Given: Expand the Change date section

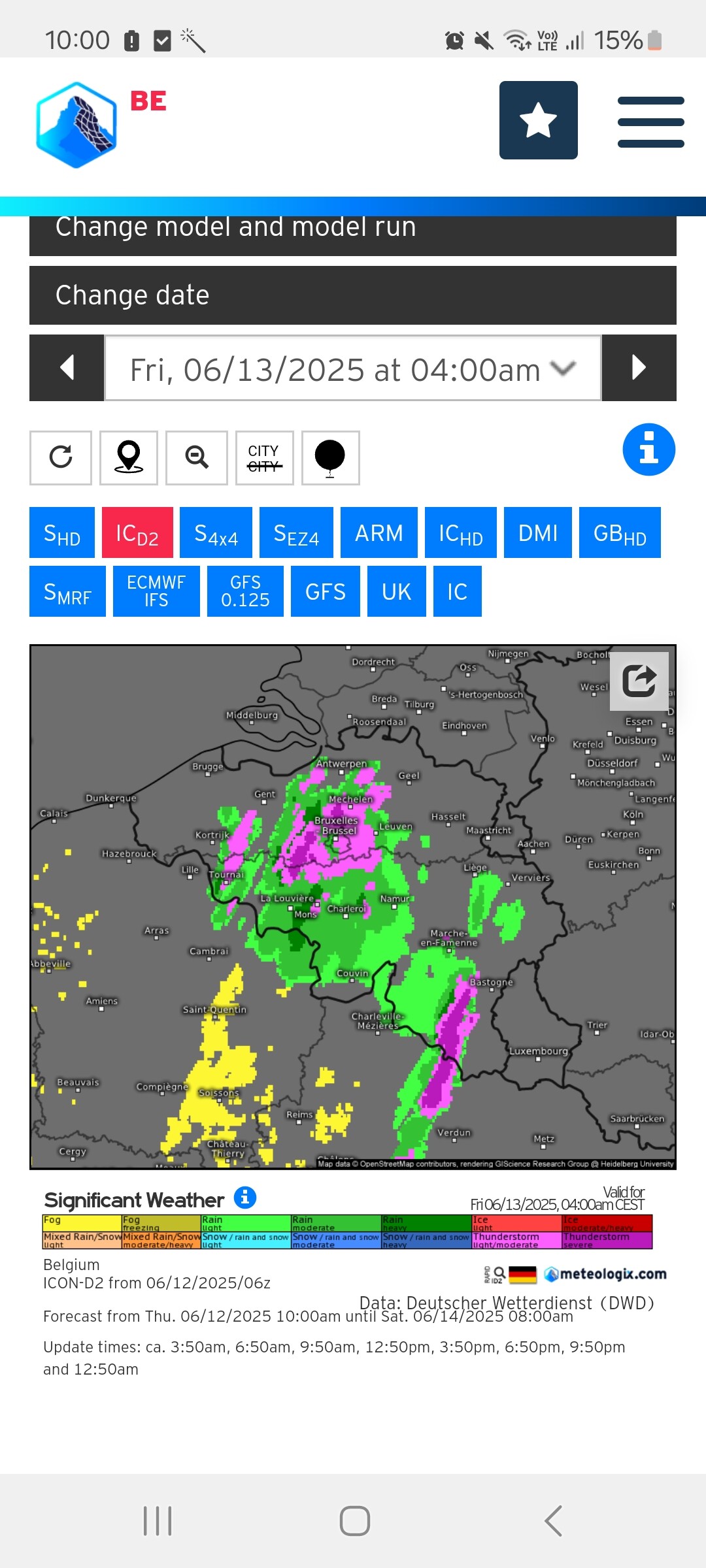Looking at the screenshot, I should click(x=353, y=295).
